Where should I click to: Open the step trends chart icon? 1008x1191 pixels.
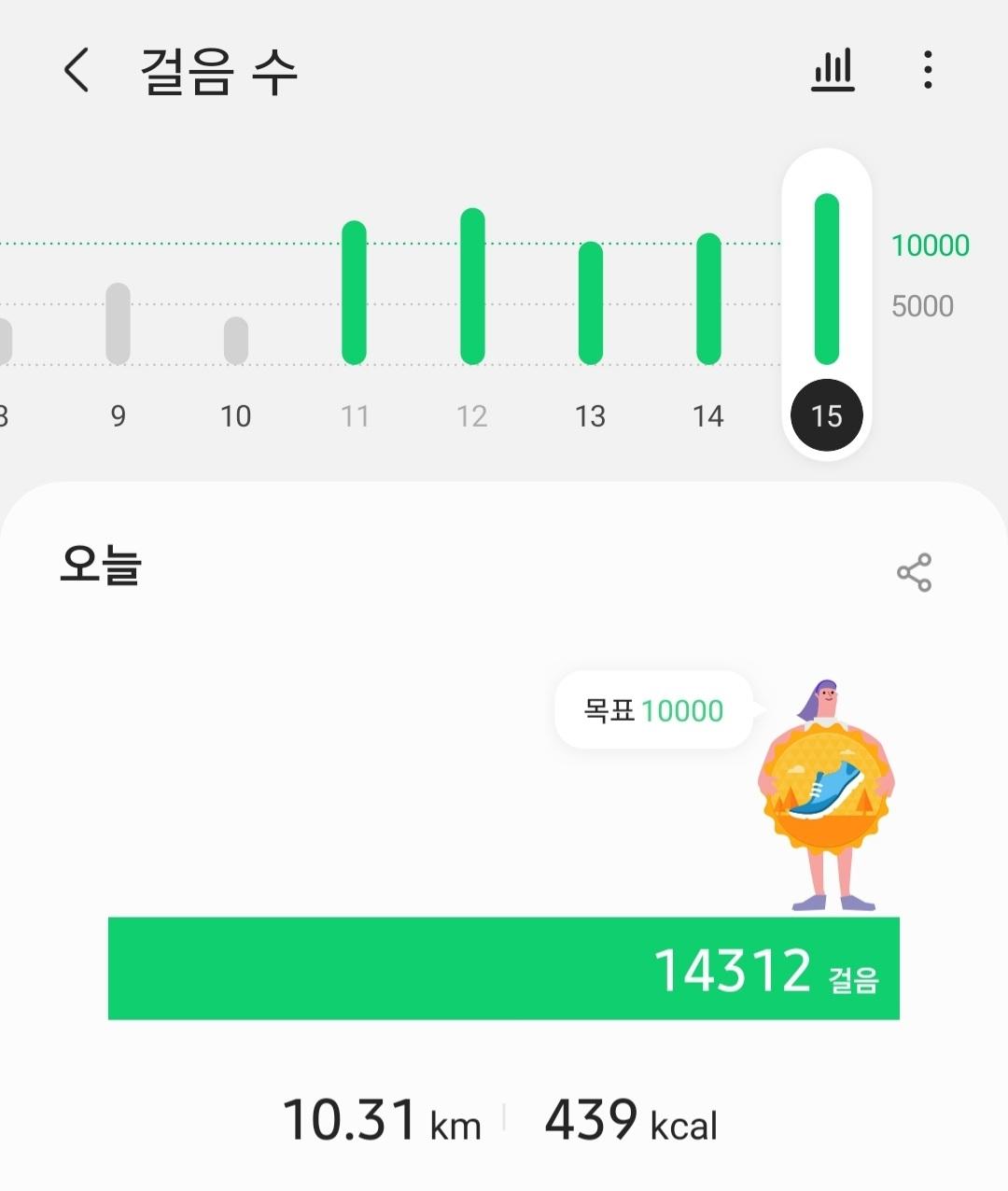click(833, 70)
